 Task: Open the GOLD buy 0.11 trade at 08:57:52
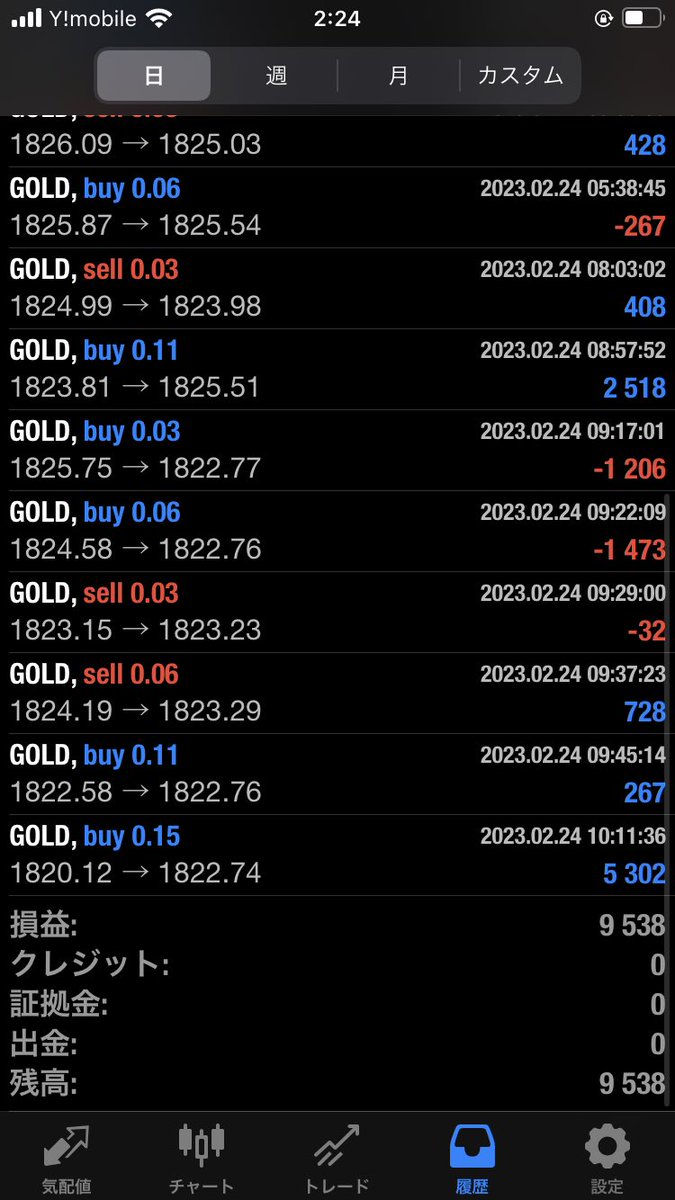(x=337, y=369)
